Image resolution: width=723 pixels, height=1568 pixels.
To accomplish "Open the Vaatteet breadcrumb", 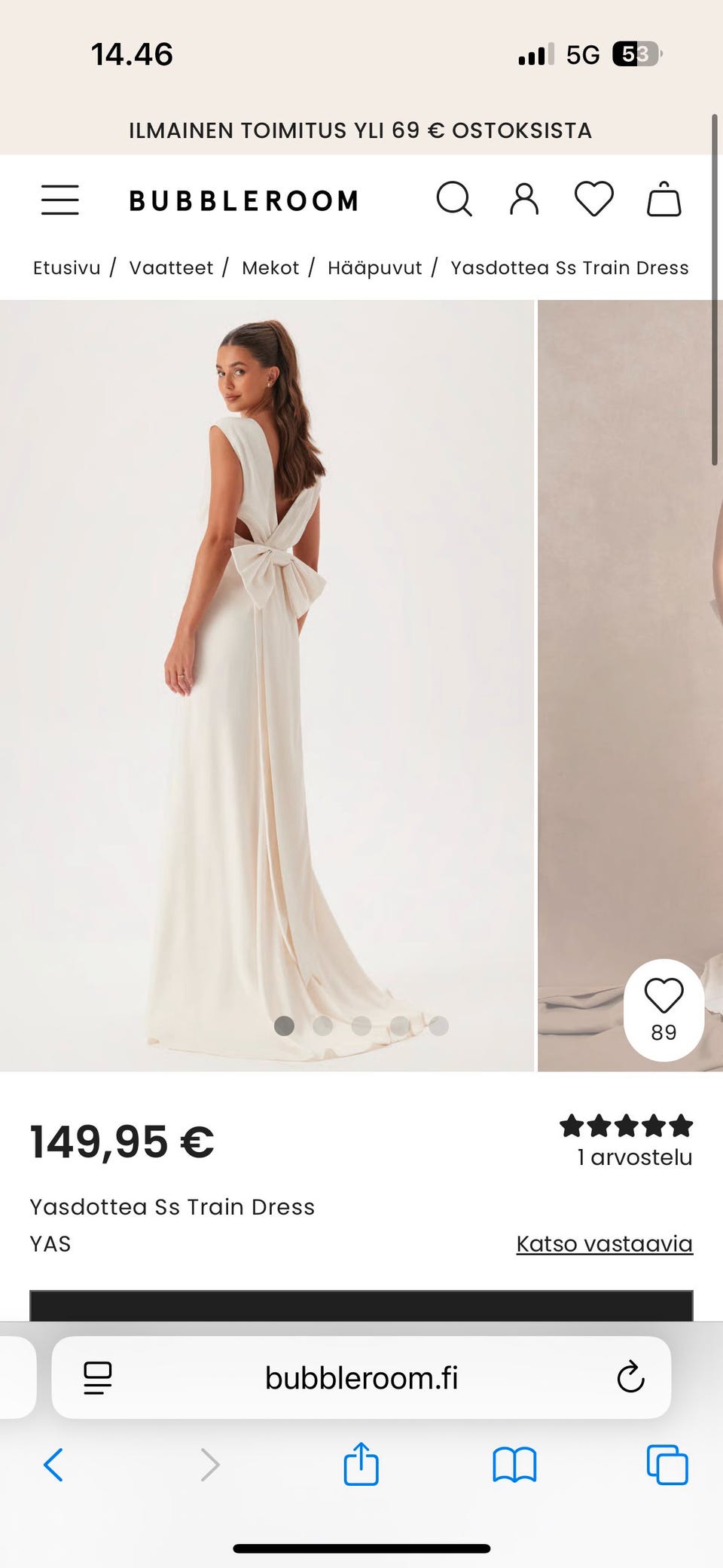I will tap(171, 268).
